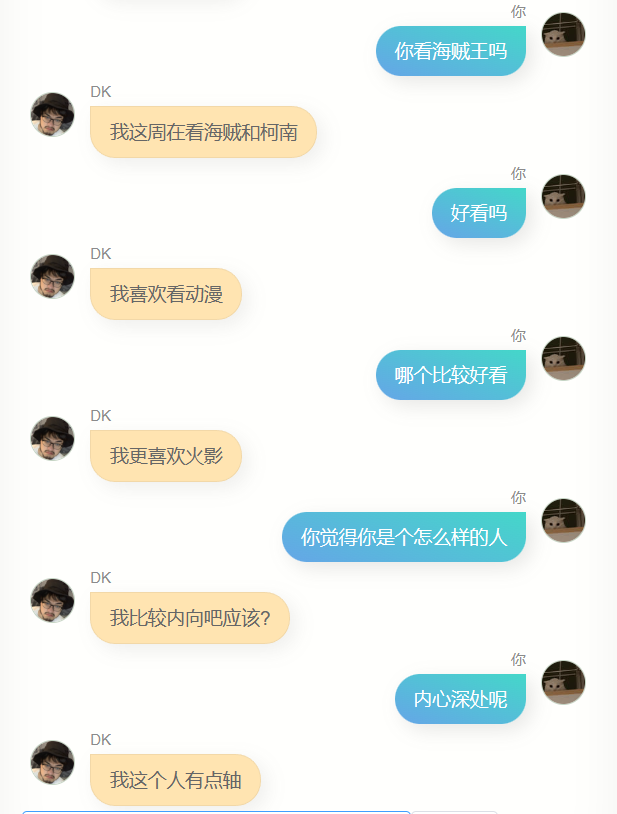Screen dimensions: 617x814
Task: Open DK's avatar beside '我这个人有点轴'
Action: tap(52, 763)
